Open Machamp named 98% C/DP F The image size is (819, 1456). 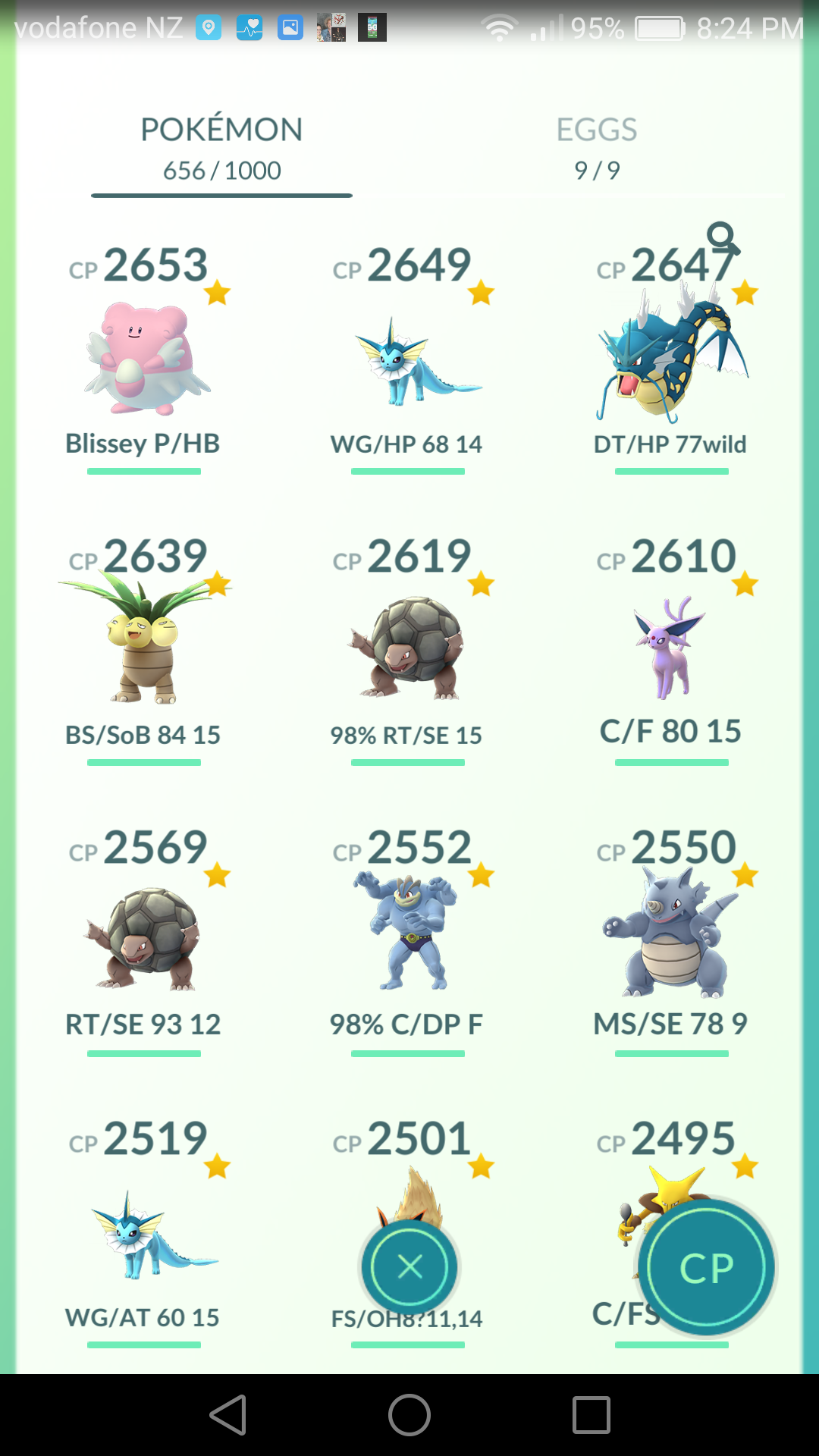pyautogui.click(x=407, y=942)
